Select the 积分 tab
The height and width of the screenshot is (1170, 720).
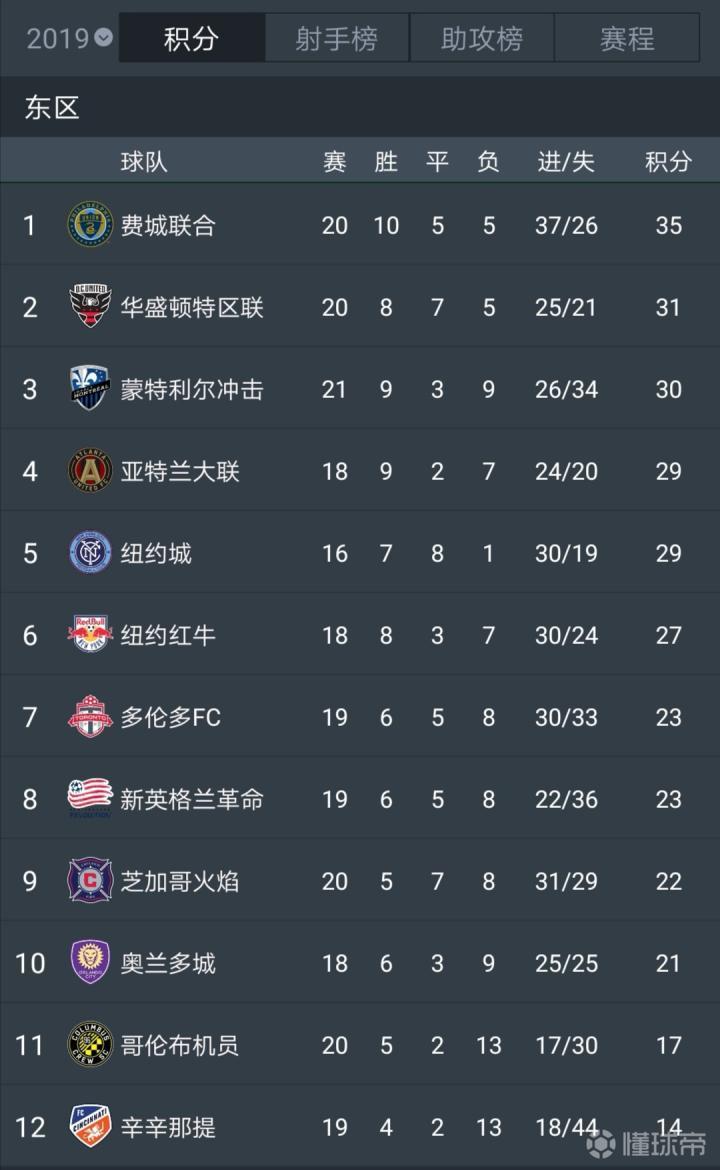coord(192,38)
